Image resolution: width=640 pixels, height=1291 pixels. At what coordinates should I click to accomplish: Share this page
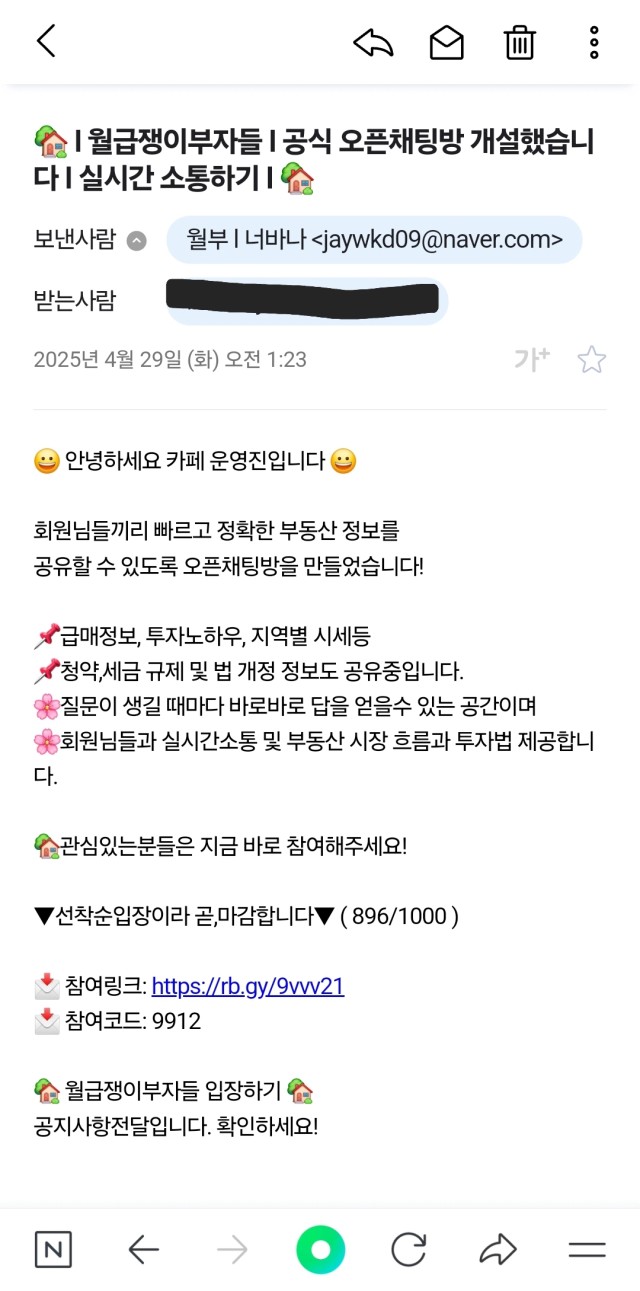497,1249
